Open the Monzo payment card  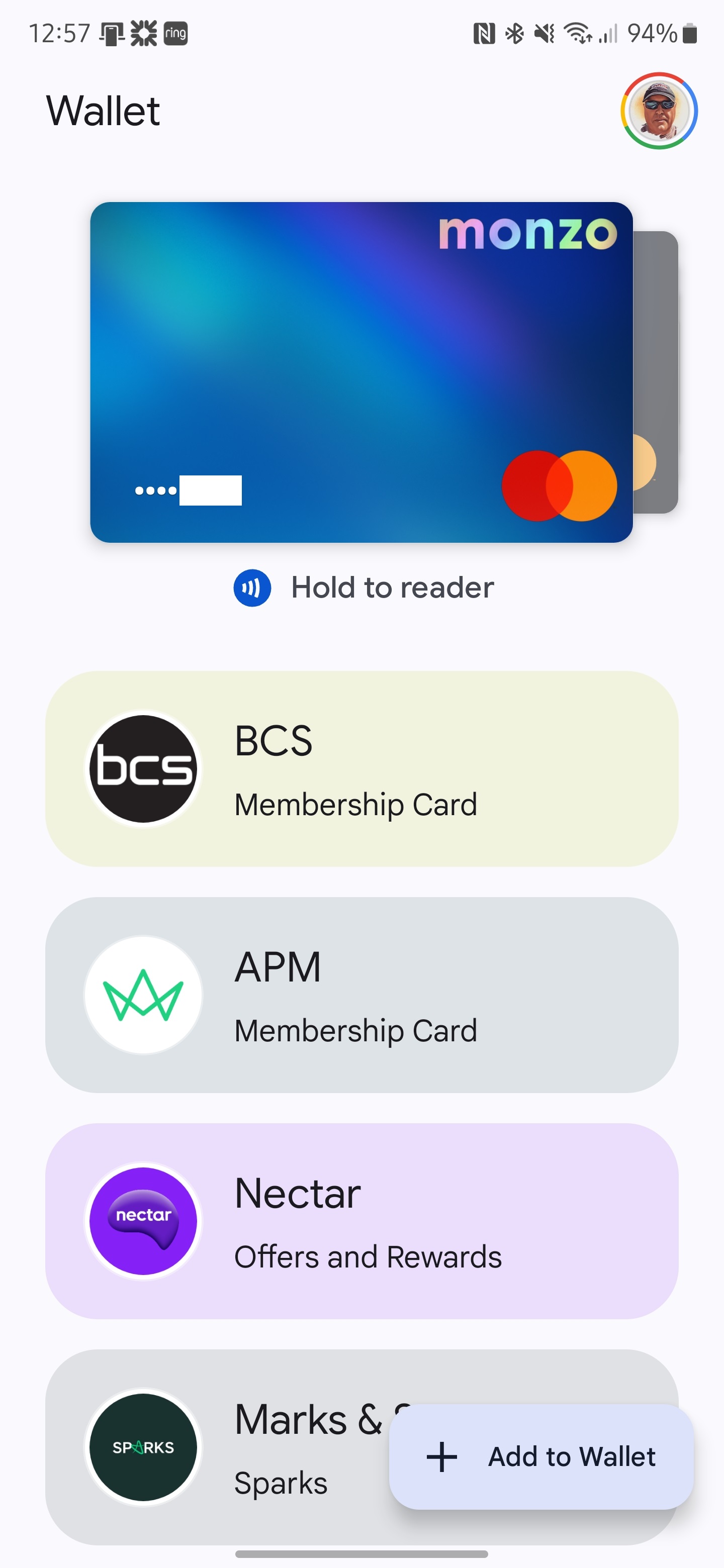point(361,372)
